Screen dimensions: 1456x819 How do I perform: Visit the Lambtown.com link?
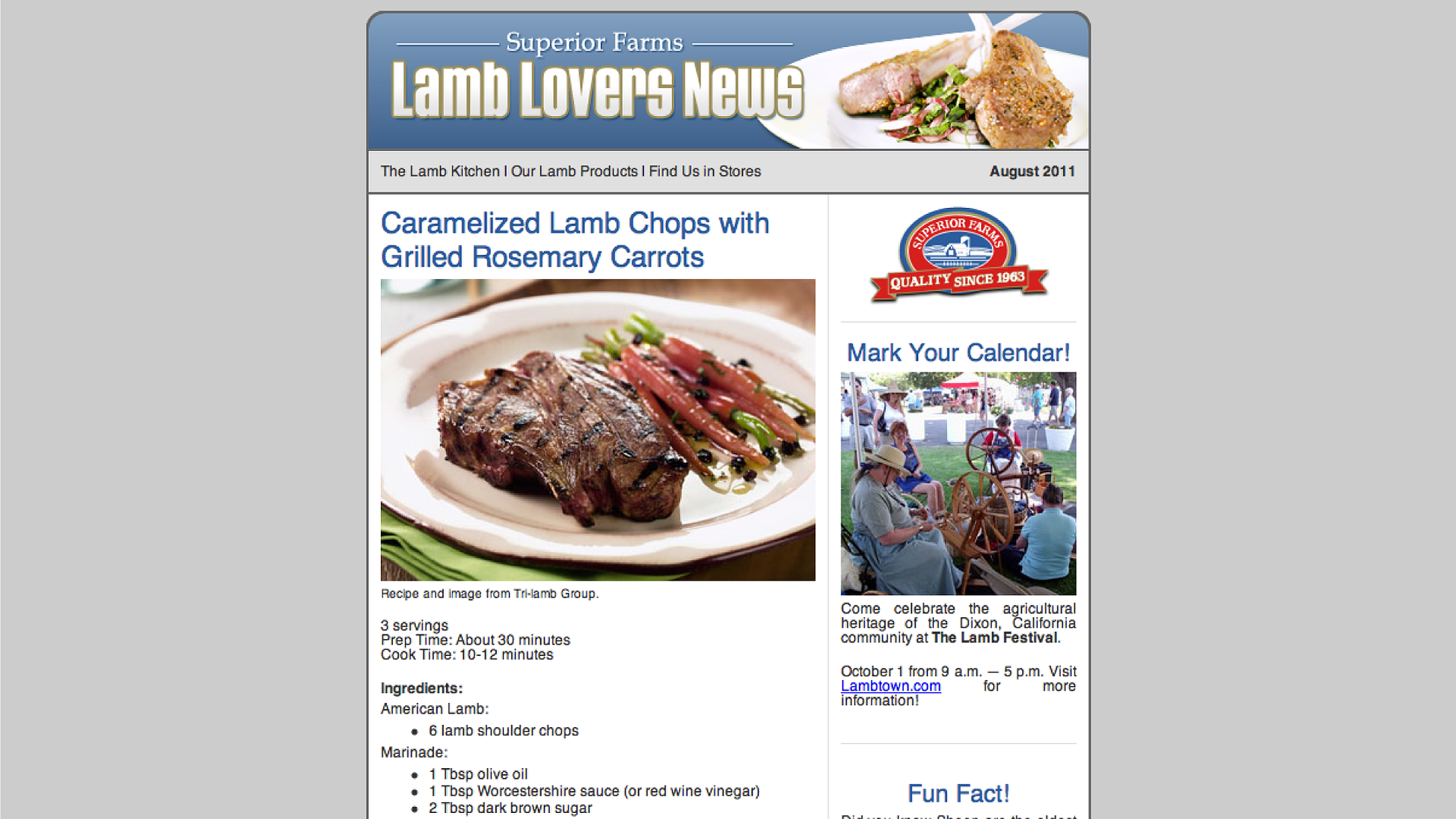pyautogui.click(x=890, y=686)
